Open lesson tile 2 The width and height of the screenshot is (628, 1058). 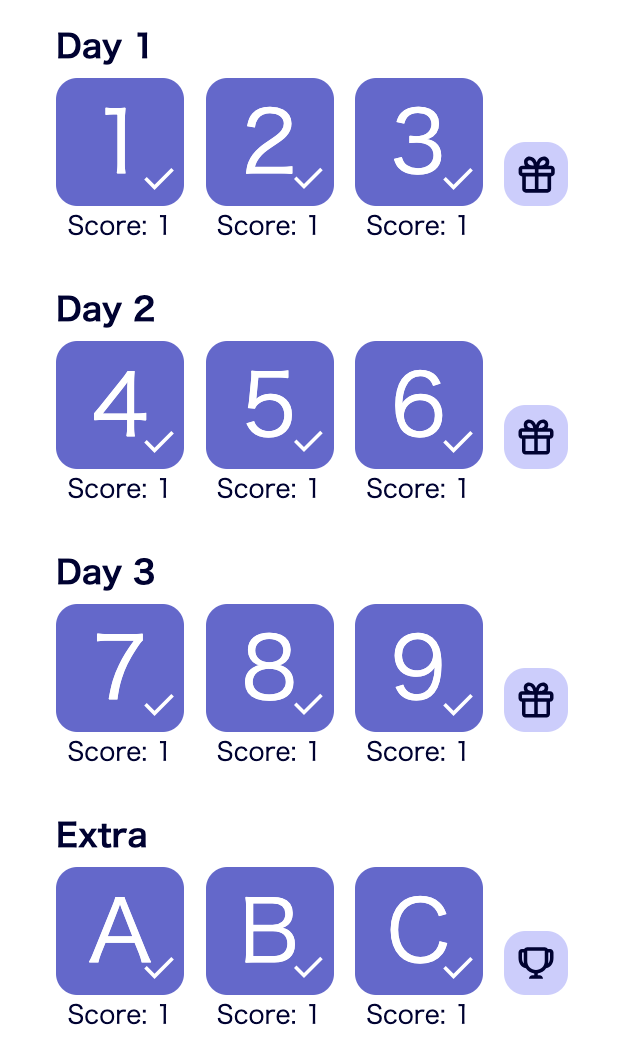tap(270, 142)
